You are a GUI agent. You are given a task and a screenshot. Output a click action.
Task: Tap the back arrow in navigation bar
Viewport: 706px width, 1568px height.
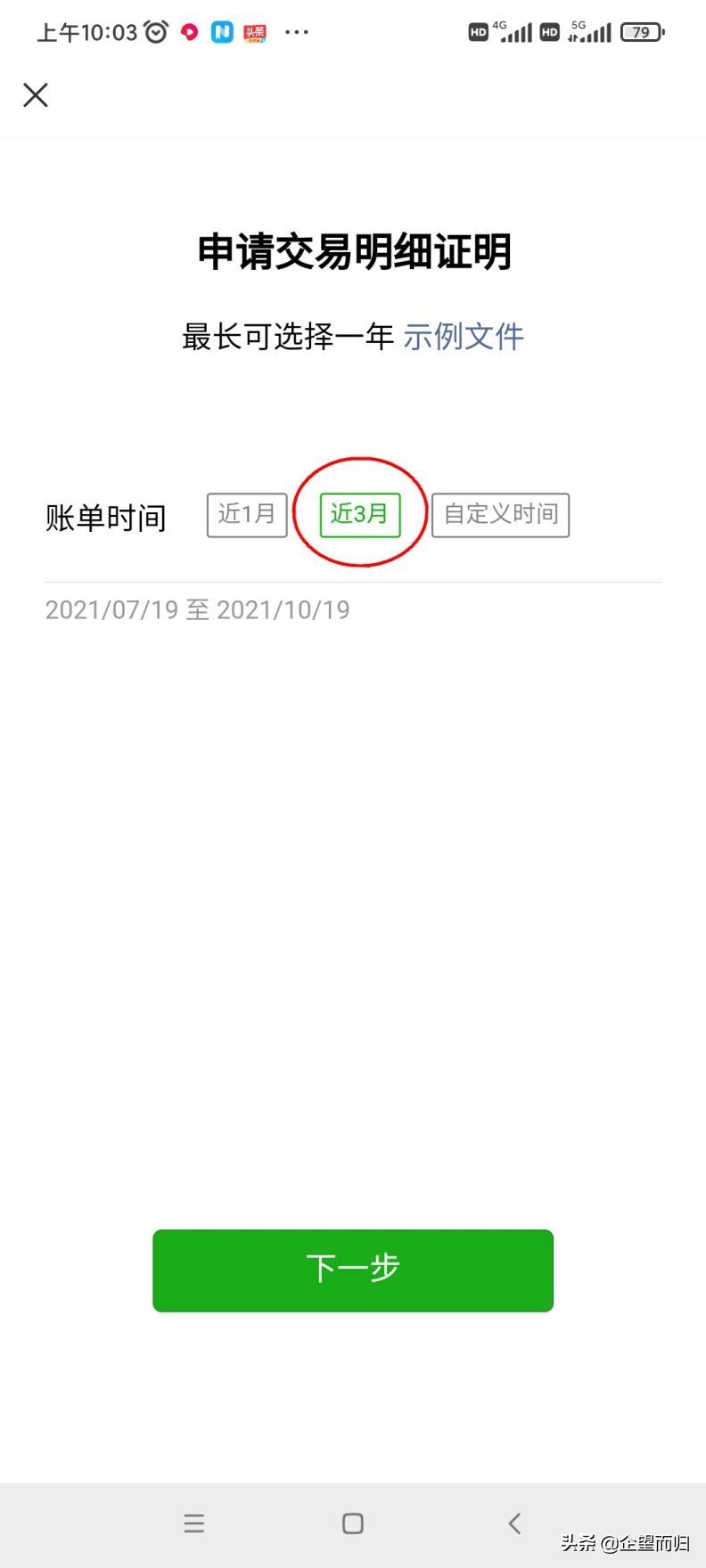click(x=514, y=1523)
